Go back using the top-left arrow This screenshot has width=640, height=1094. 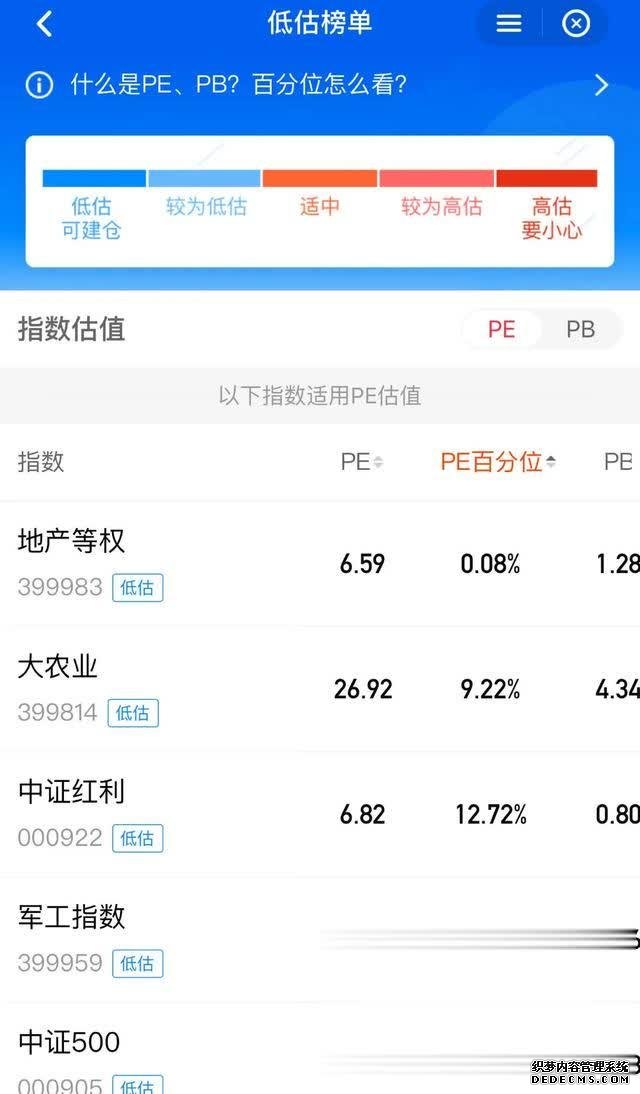(44, 24)
